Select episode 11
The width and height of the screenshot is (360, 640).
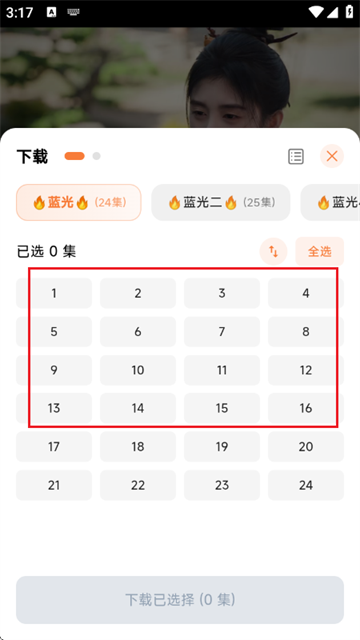pyautogui.click(x=222, y=370)
